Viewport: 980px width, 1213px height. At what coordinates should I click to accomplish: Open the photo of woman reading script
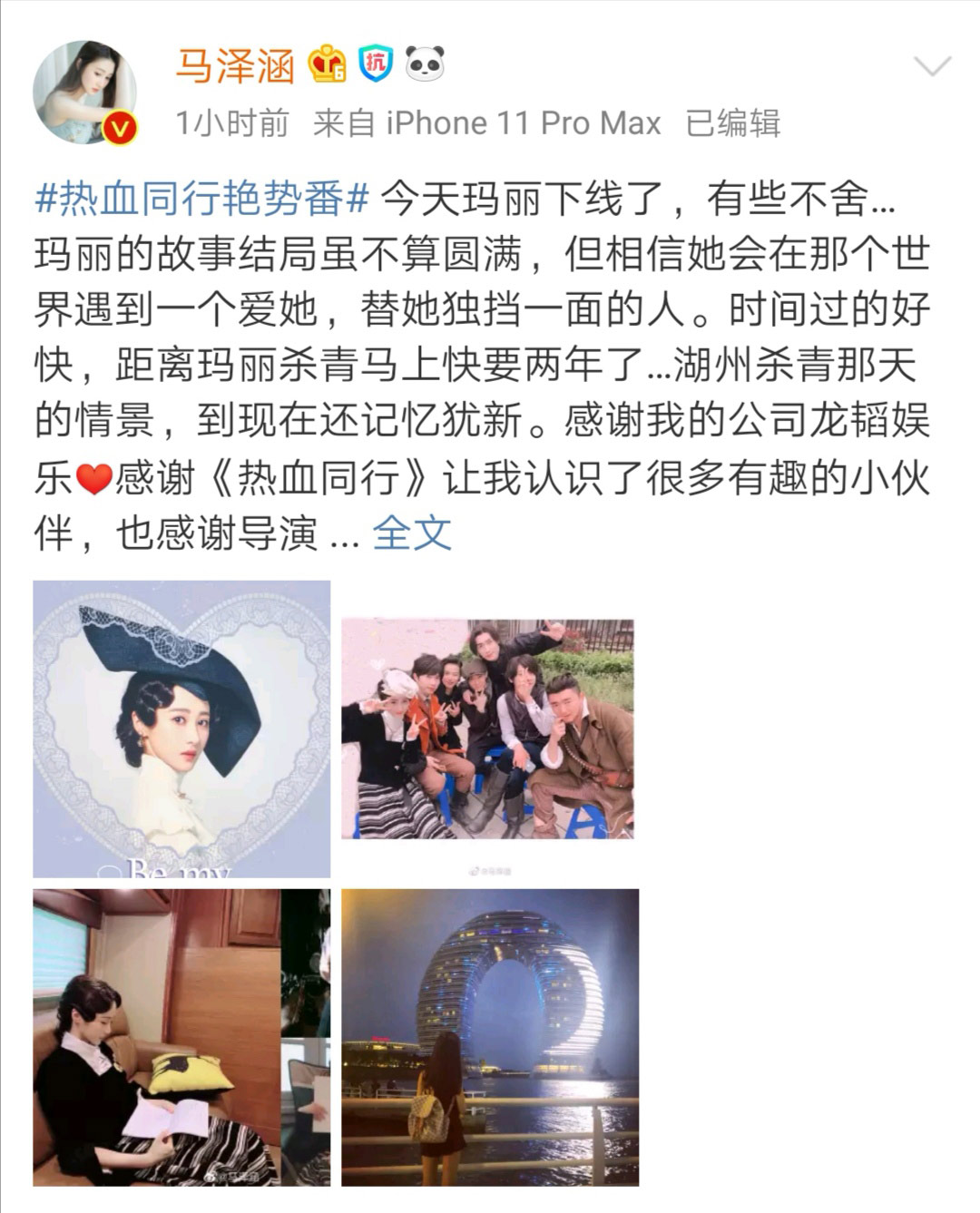click(x=181, y=1037)
